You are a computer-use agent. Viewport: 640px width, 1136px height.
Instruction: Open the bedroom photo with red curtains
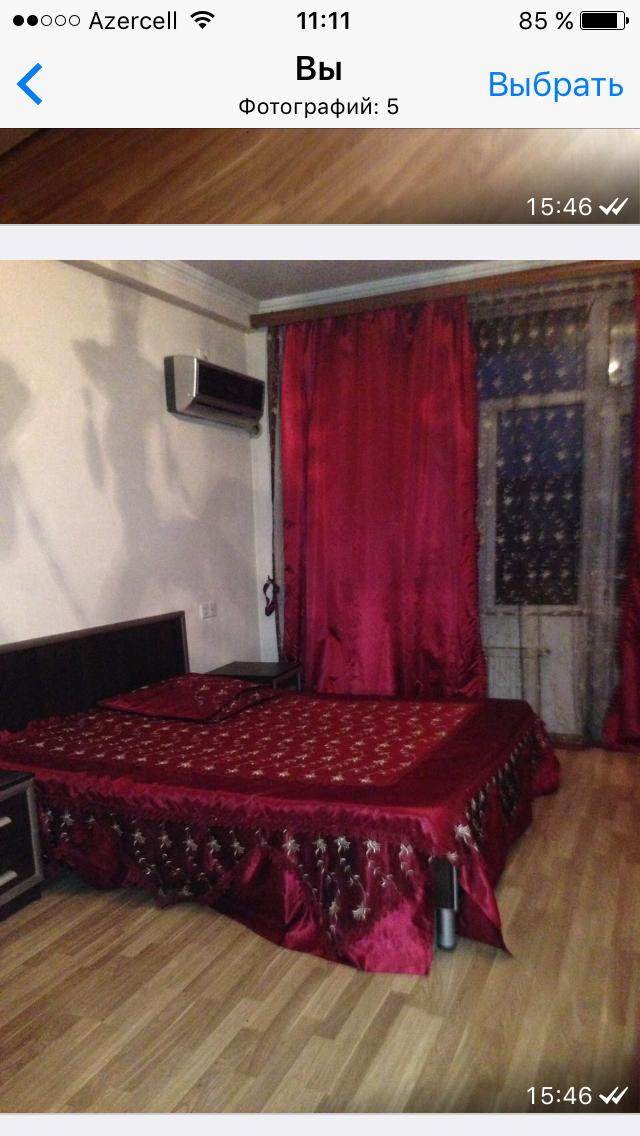320,686
